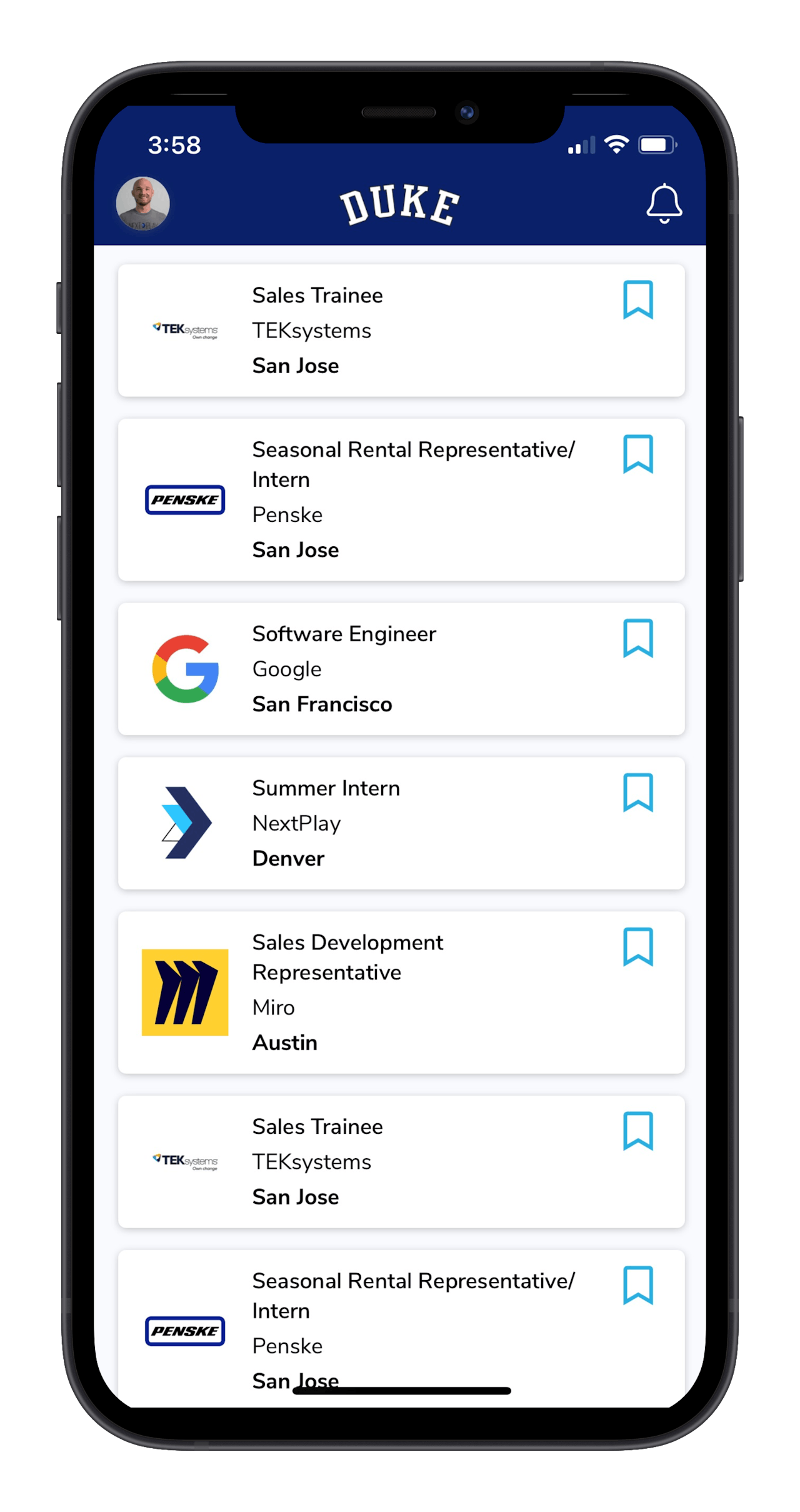Open the profile avatar photo
The image size is (800, 1512).
point(142,204)
